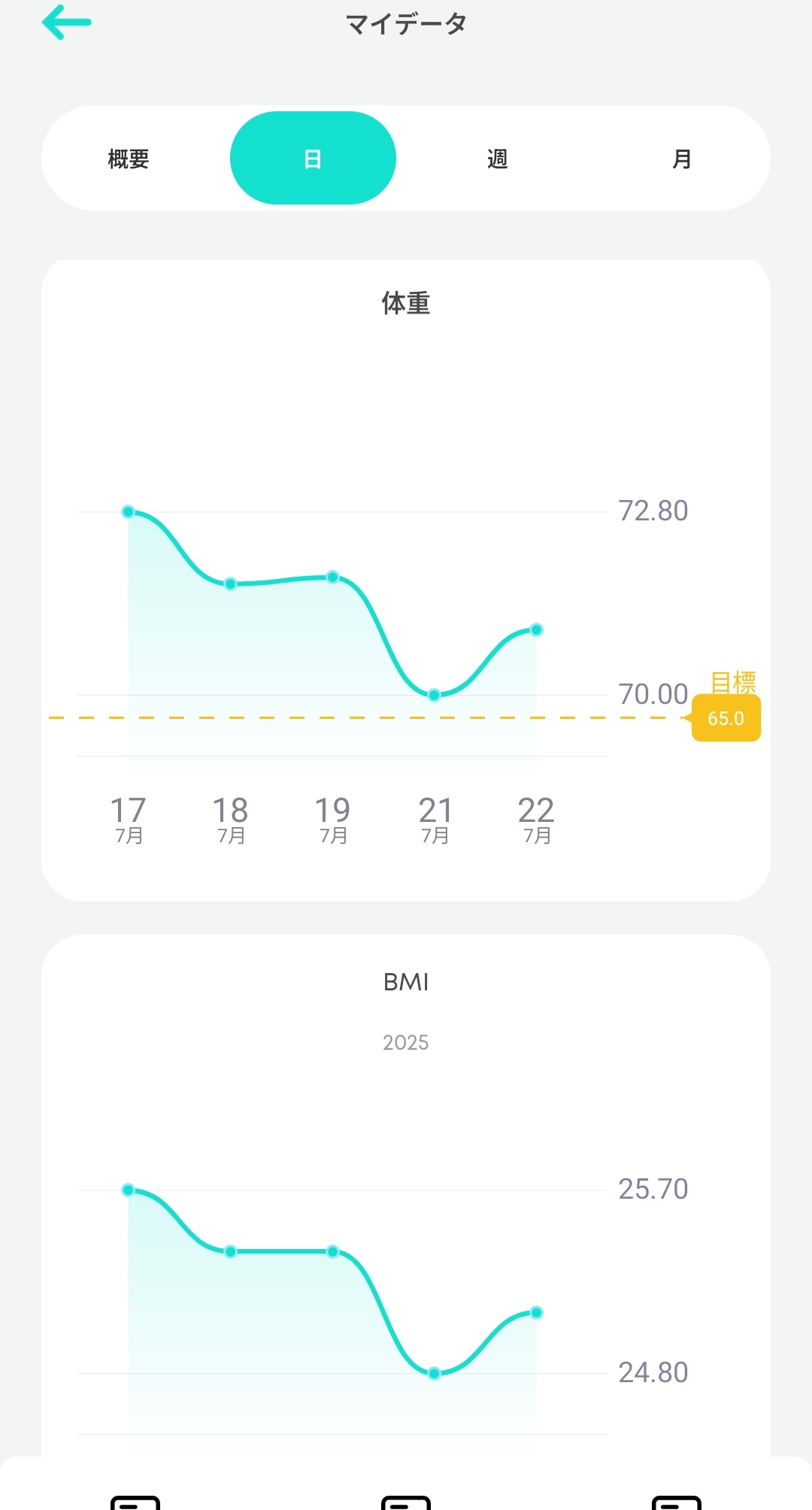812x1510 pixels.
Task: Switch to the 週 view
Action: [497, 159]
